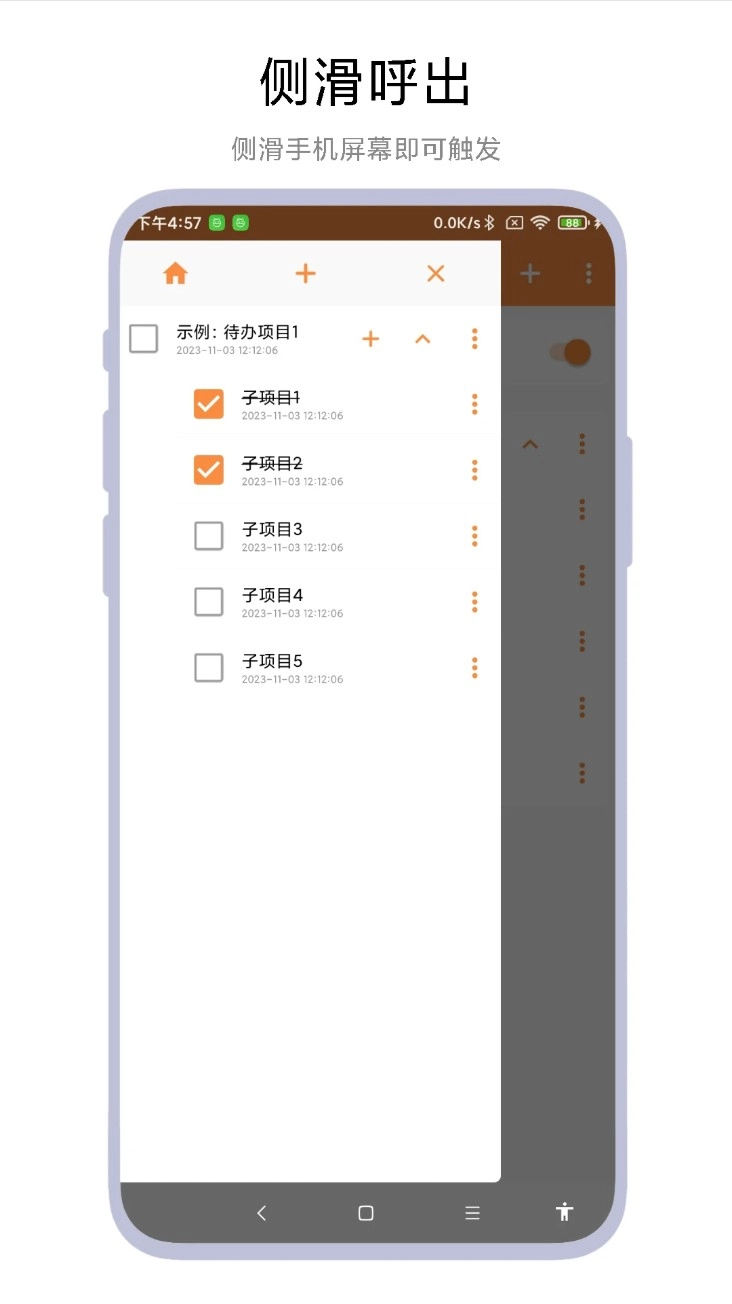Add a subtask under 示例:待办项目1 with the orange plus
The height and width of the screenshot is (1304, 732).
(x=370, y=339)
